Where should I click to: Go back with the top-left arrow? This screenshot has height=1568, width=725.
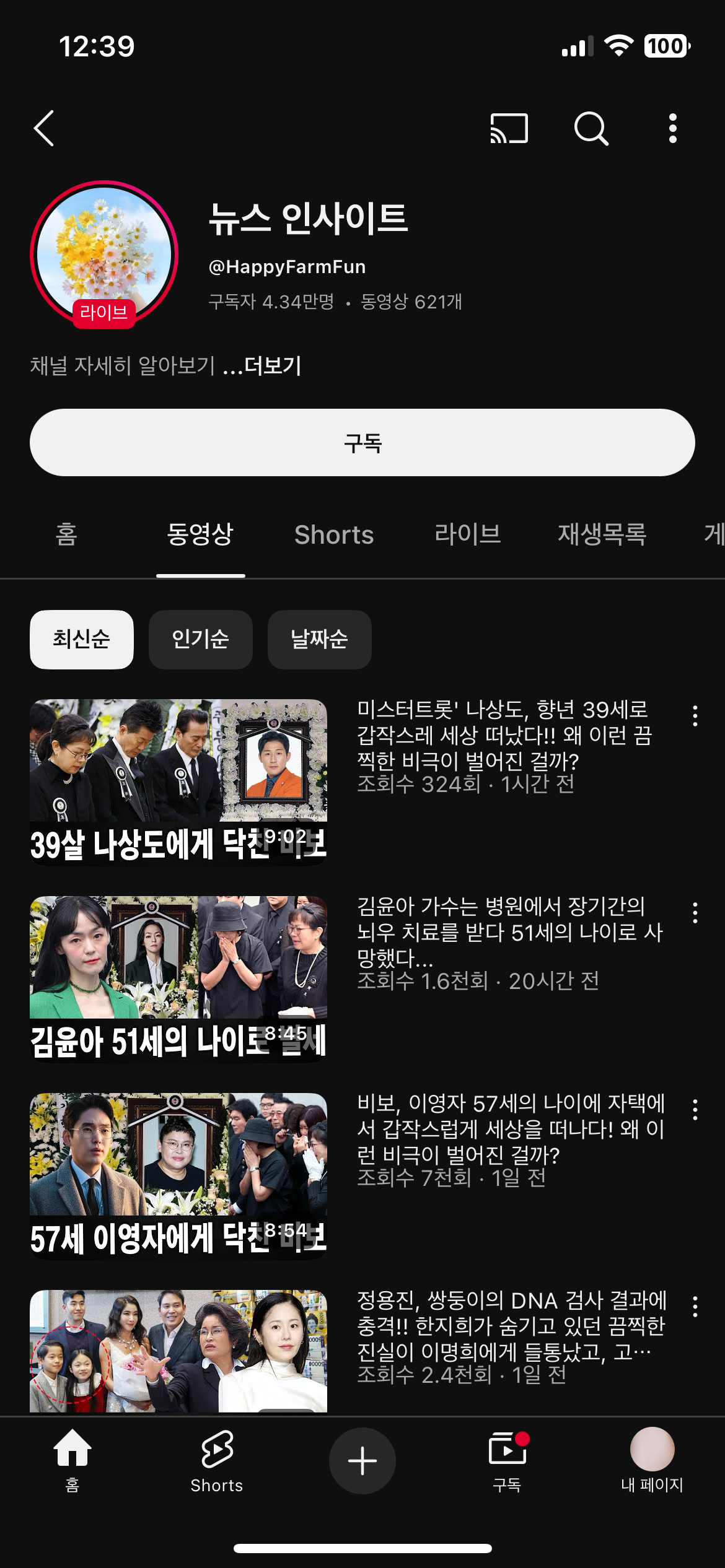pos(44,129)
